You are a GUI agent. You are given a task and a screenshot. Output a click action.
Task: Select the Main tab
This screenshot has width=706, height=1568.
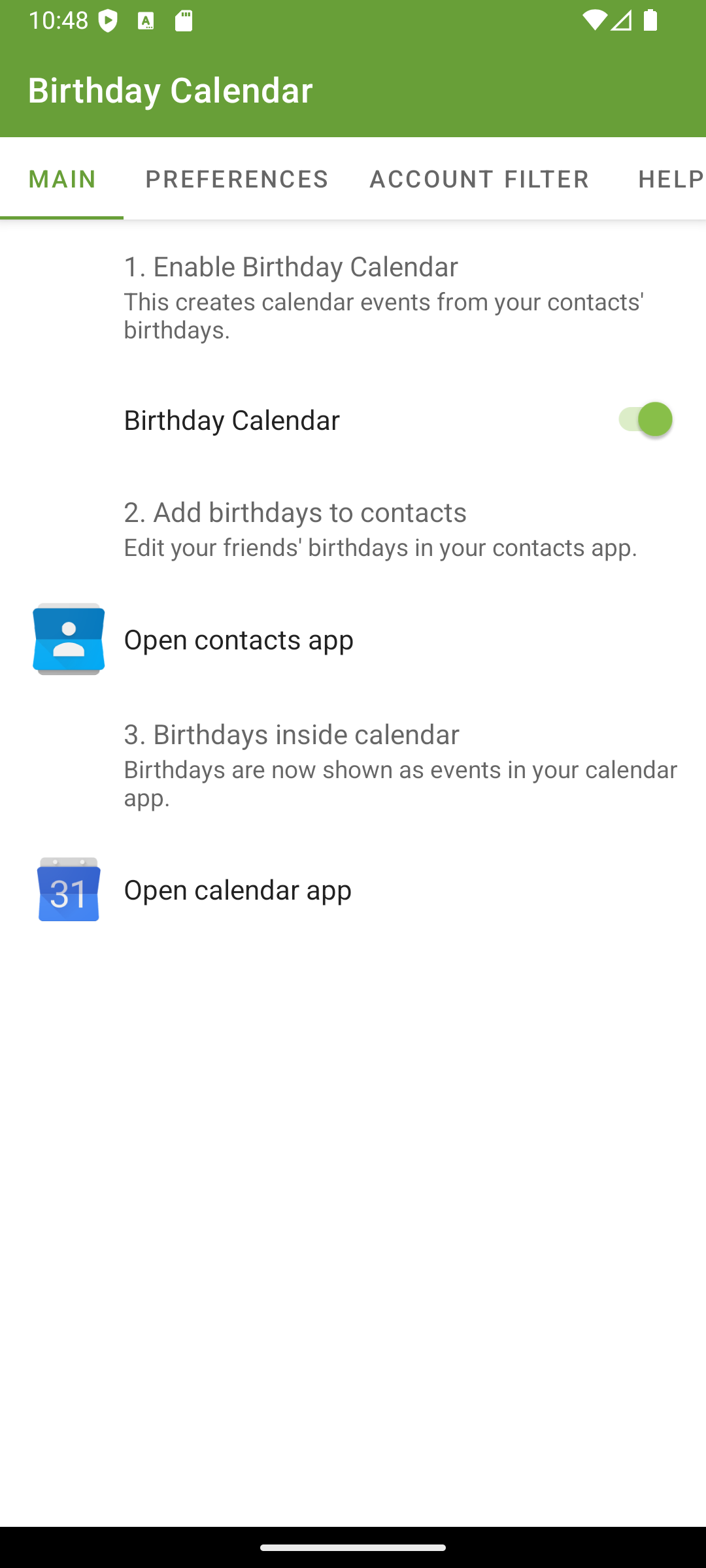tap(62, 178)
